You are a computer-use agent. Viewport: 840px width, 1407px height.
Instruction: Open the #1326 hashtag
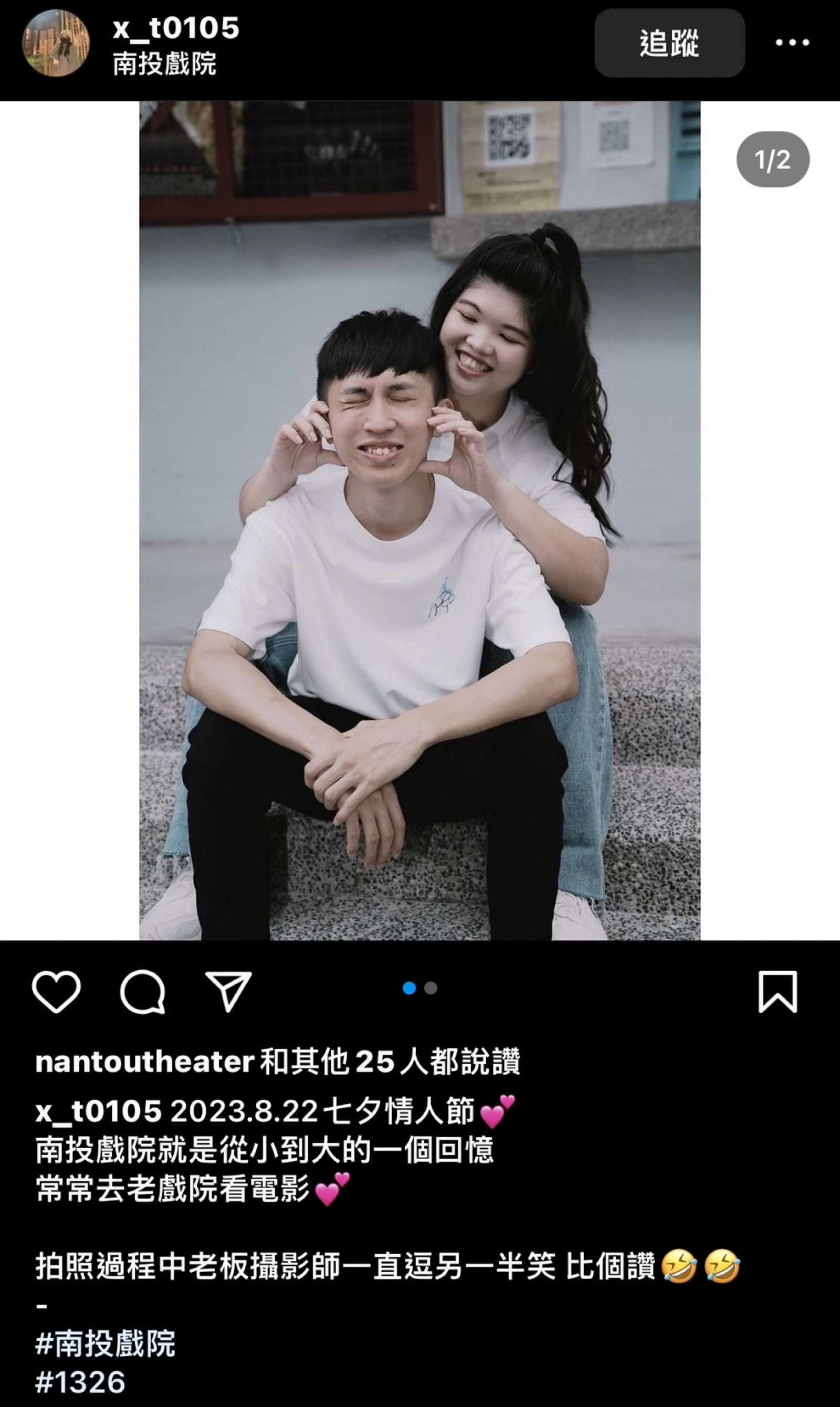pyautogui.click(x=80, y=1382)
